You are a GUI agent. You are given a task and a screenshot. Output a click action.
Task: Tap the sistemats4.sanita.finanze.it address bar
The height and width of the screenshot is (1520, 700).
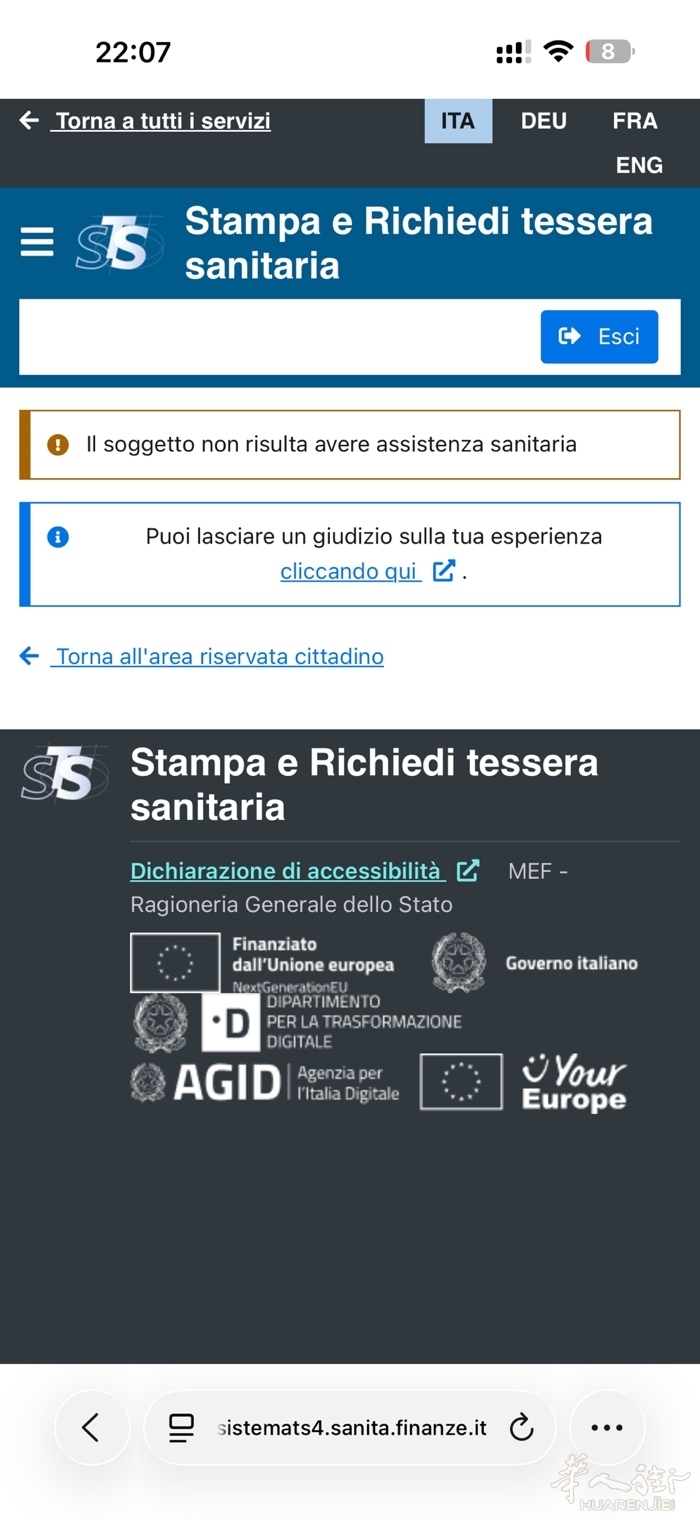pos(350,1428)
